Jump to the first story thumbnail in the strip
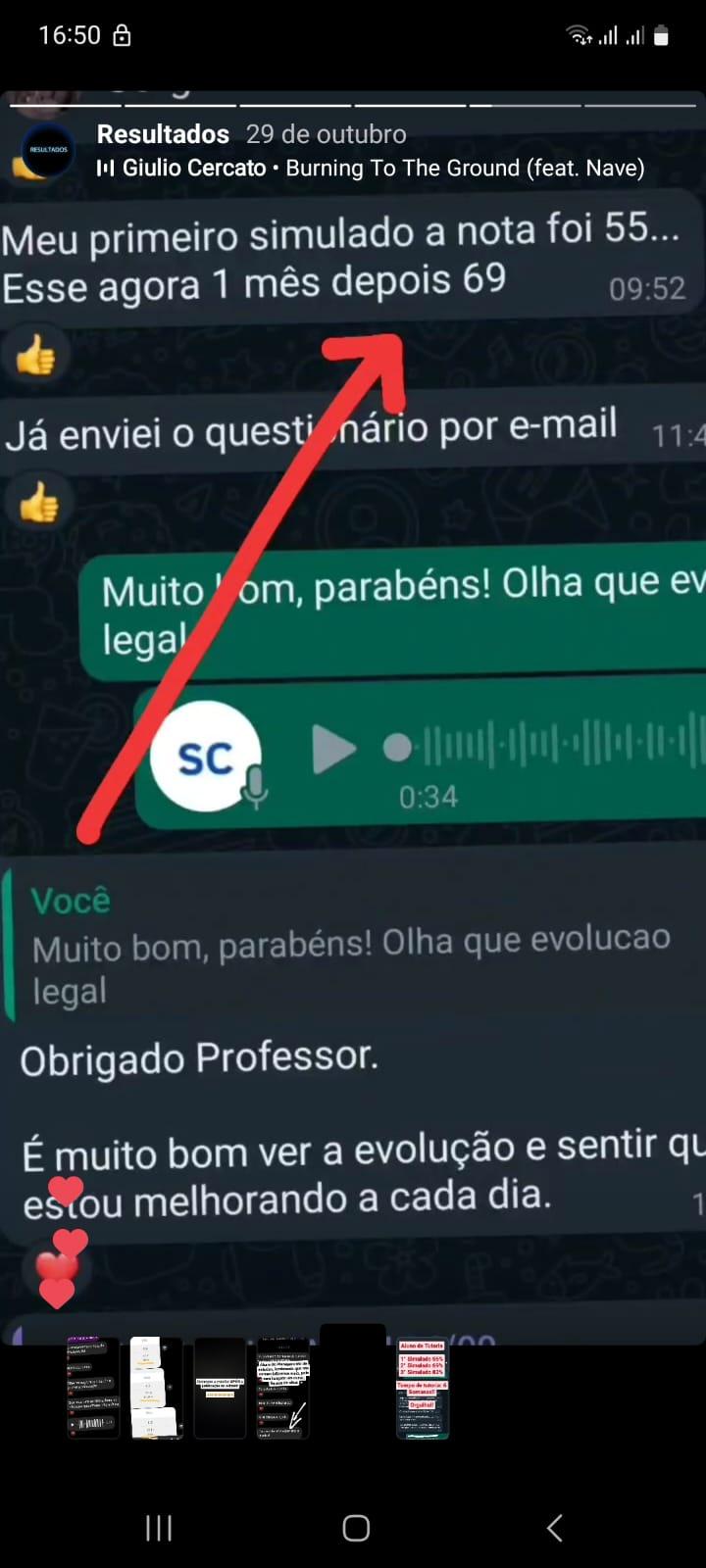 pos(93,1388)
